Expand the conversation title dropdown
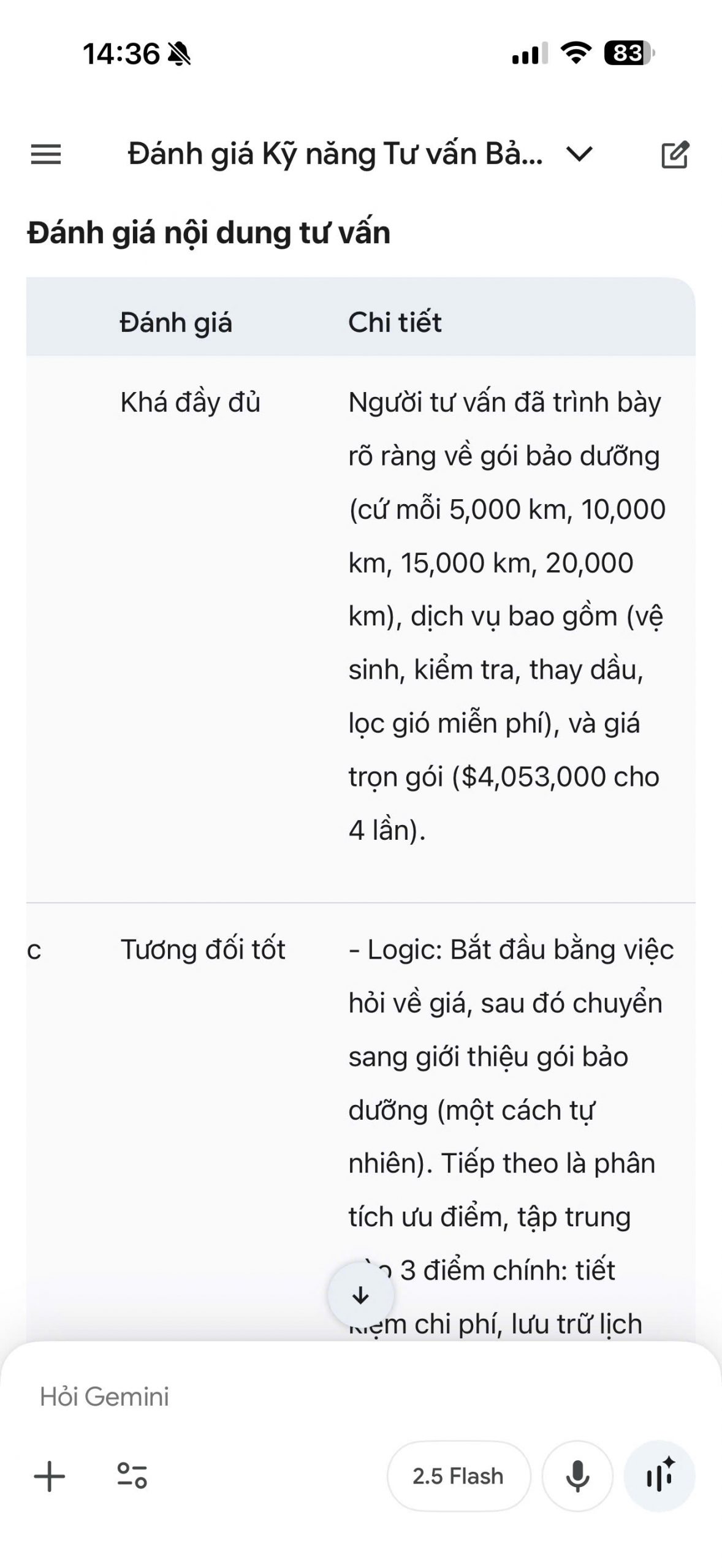This screenshot has height=1568, width=722. [x=579, y=154]
